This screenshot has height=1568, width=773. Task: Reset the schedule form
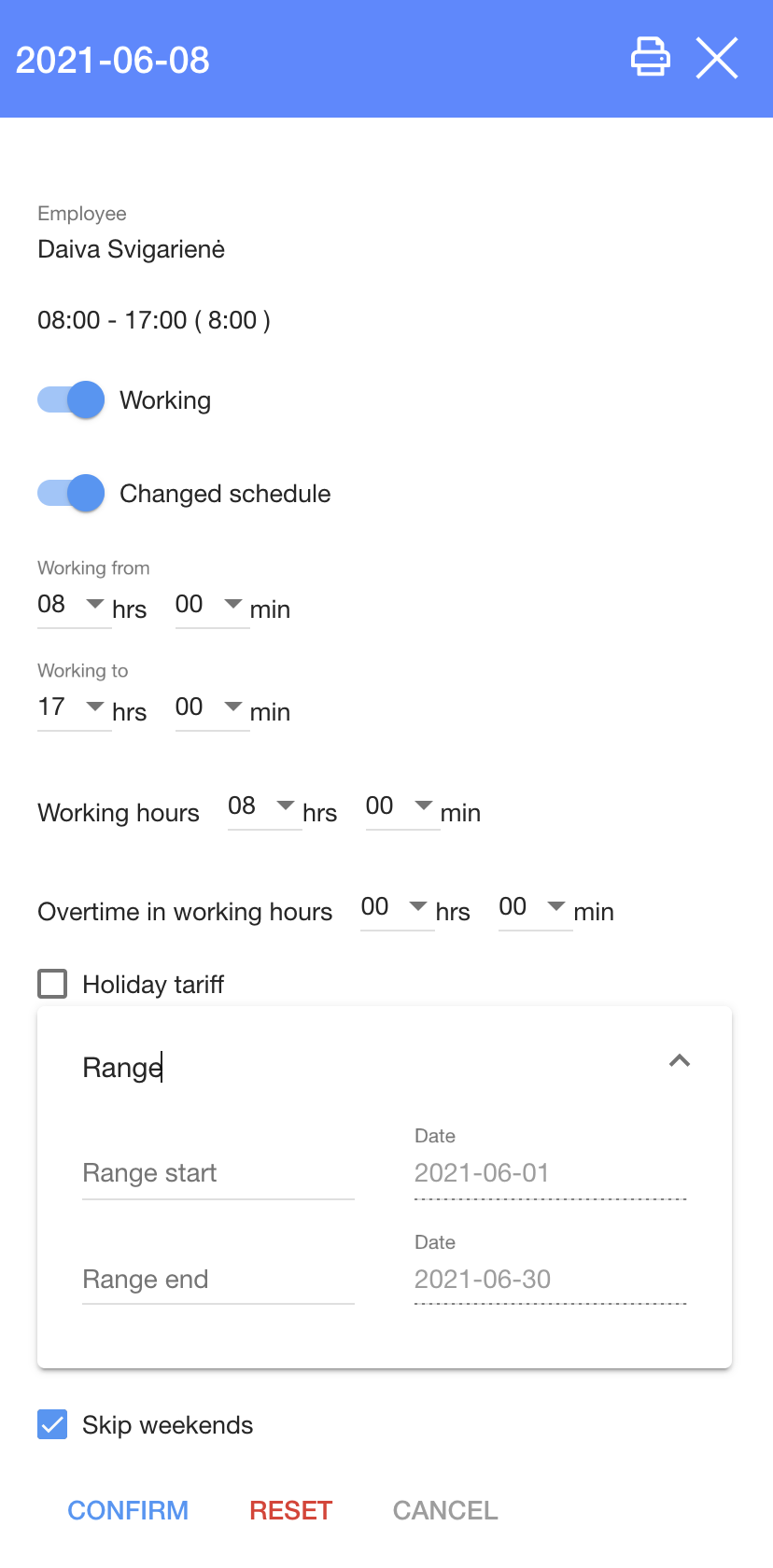click(290, 1510)
